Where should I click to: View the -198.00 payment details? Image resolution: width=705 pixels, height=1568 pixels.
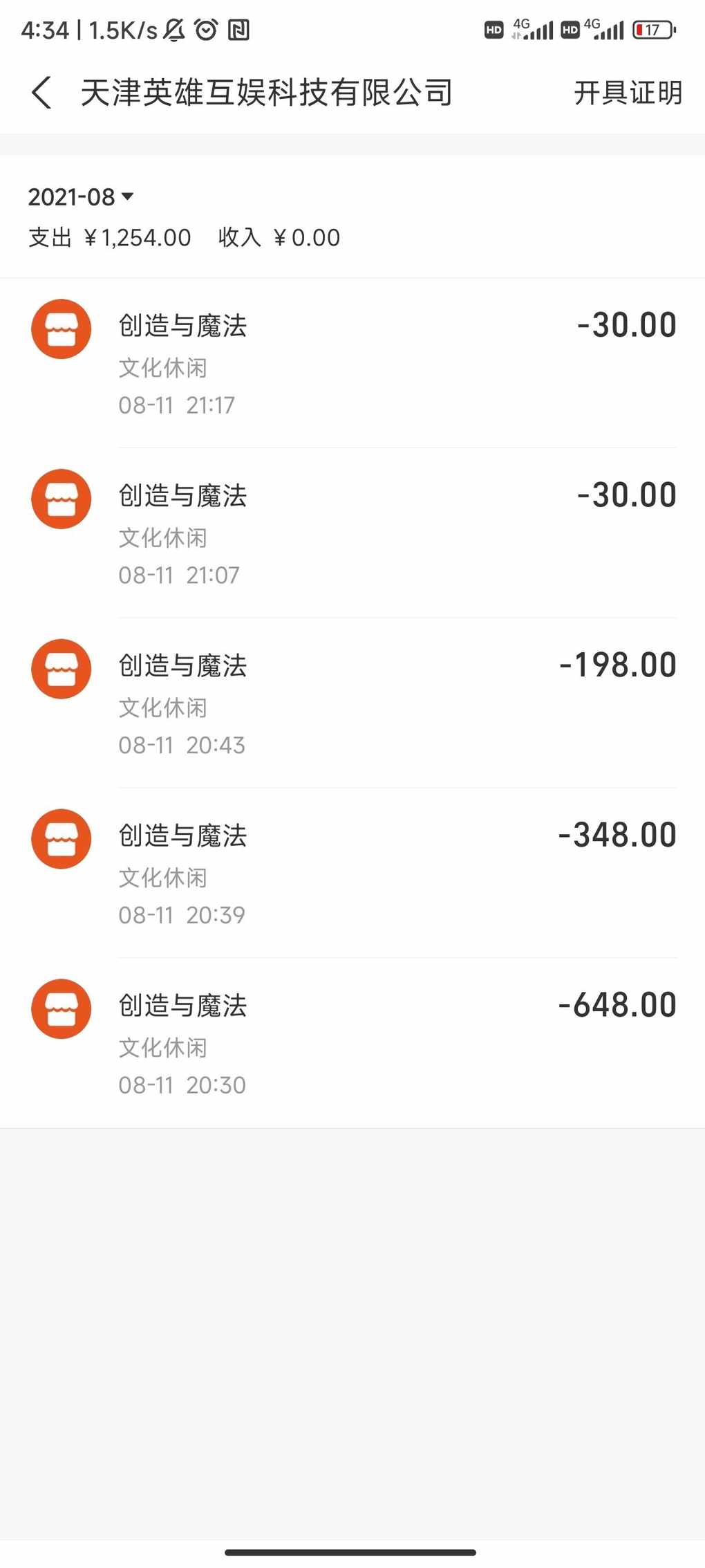(352, 703)
